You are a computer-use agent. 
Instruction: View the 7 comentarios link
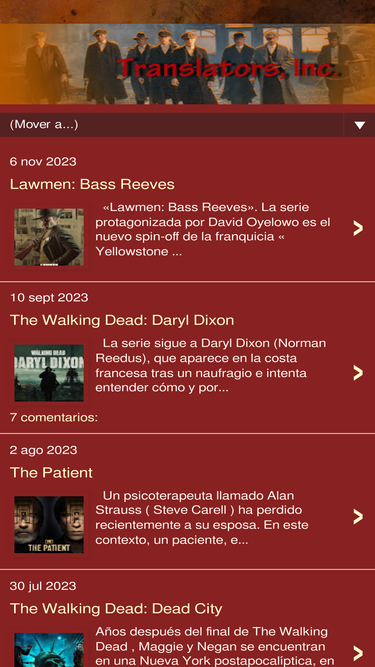(54, 417)
